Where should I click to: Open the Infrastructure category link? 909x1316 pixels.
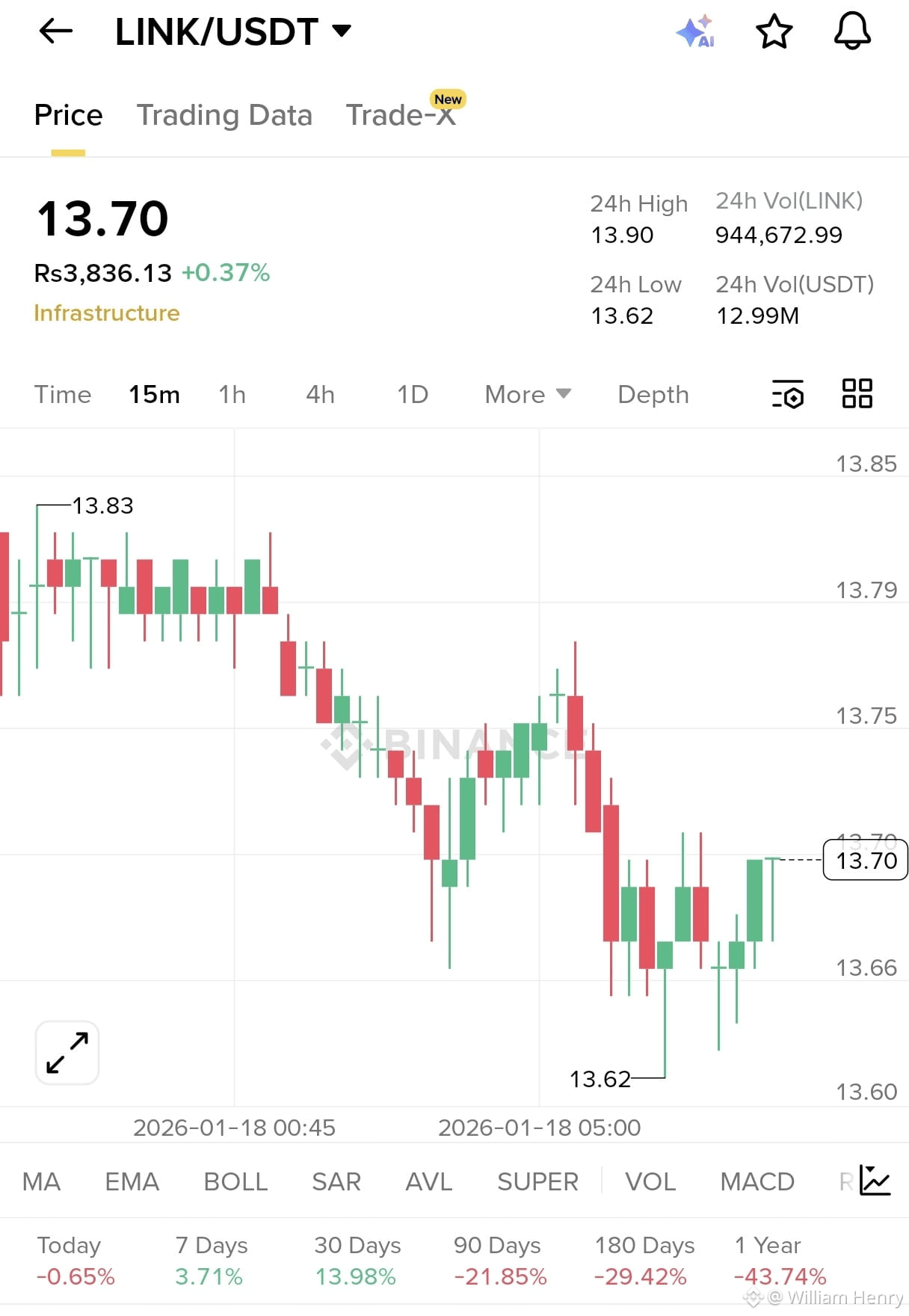click(x=107, y=313)
